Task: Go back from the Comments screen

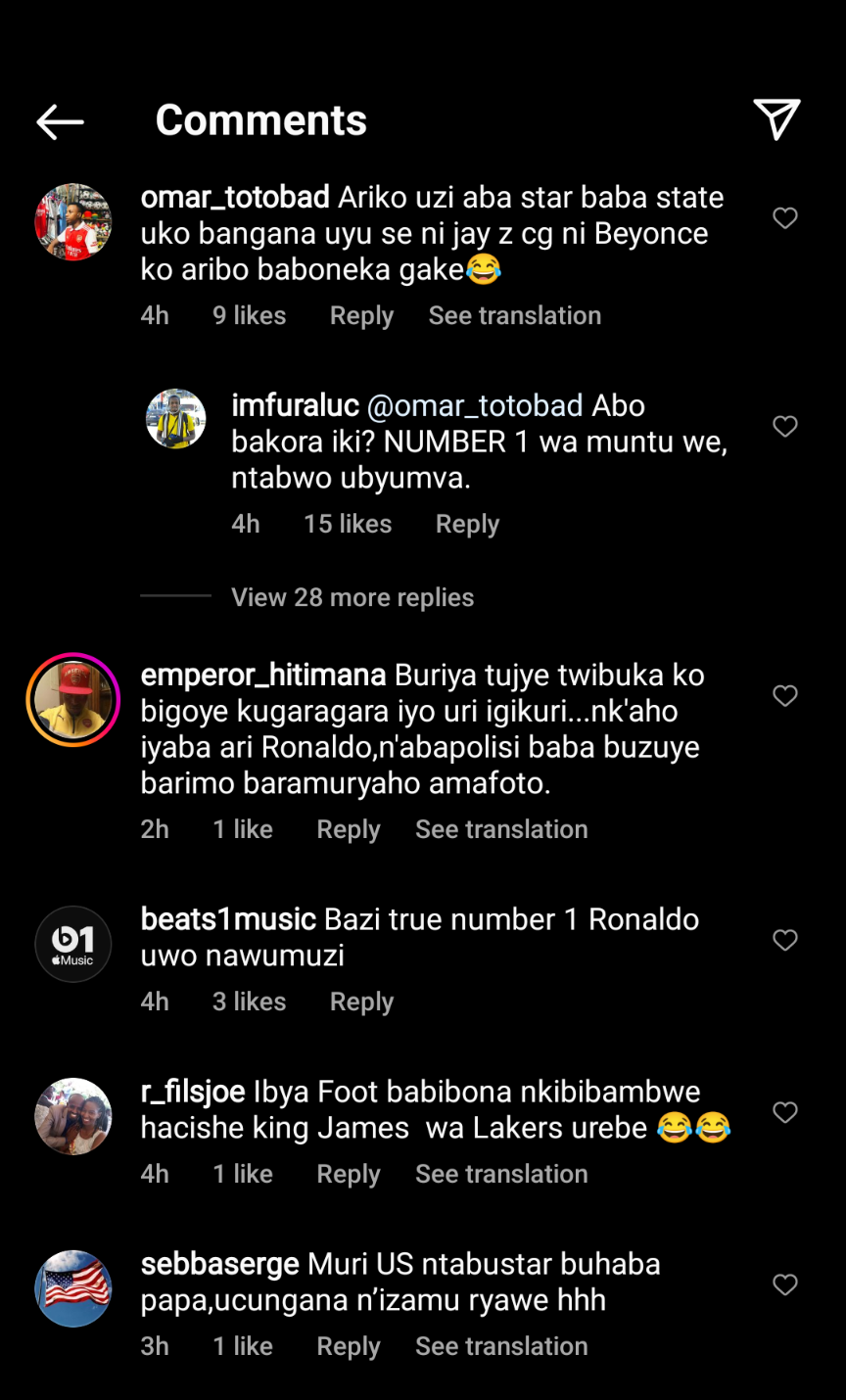Action: (60, 122)
